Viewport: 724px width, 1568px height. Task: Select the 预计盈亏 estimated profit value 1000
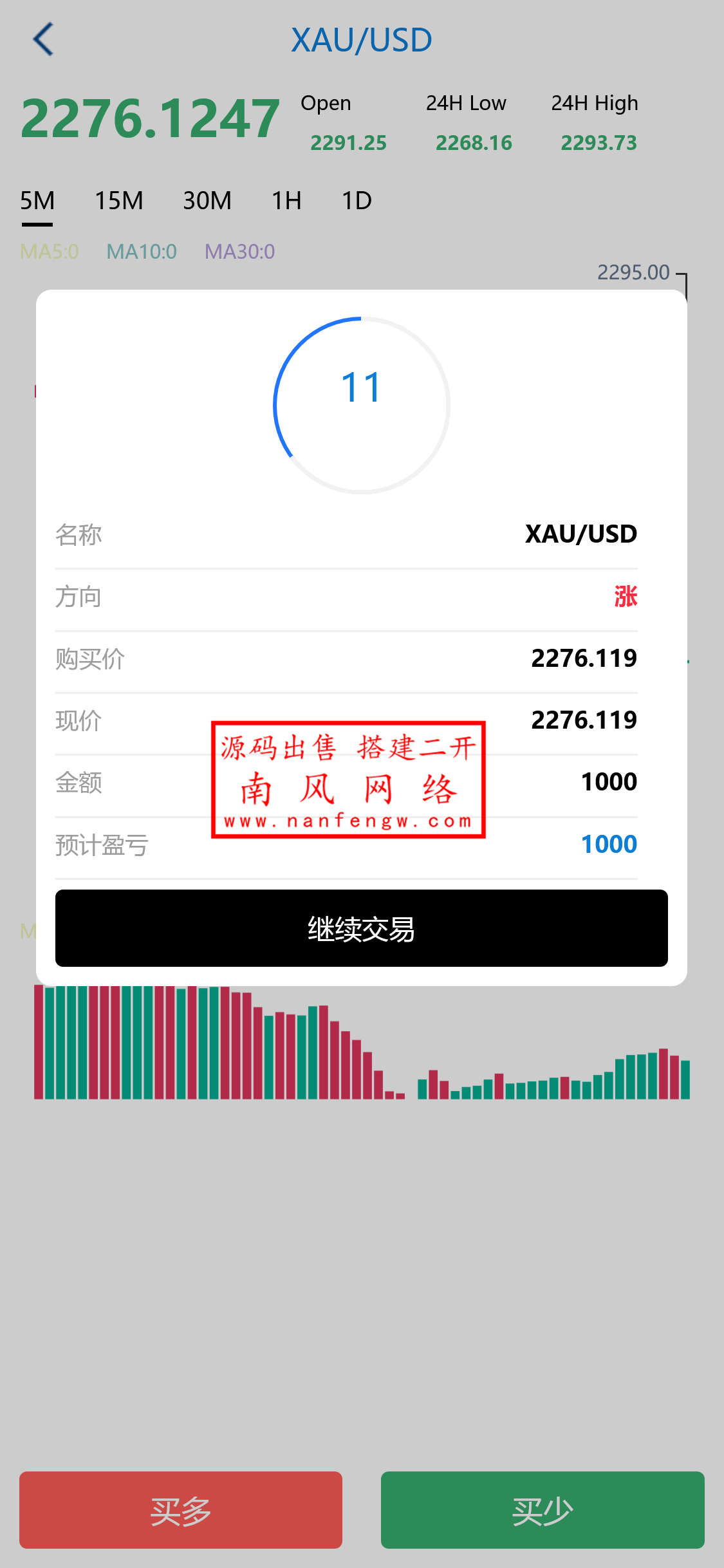point(608,844)
